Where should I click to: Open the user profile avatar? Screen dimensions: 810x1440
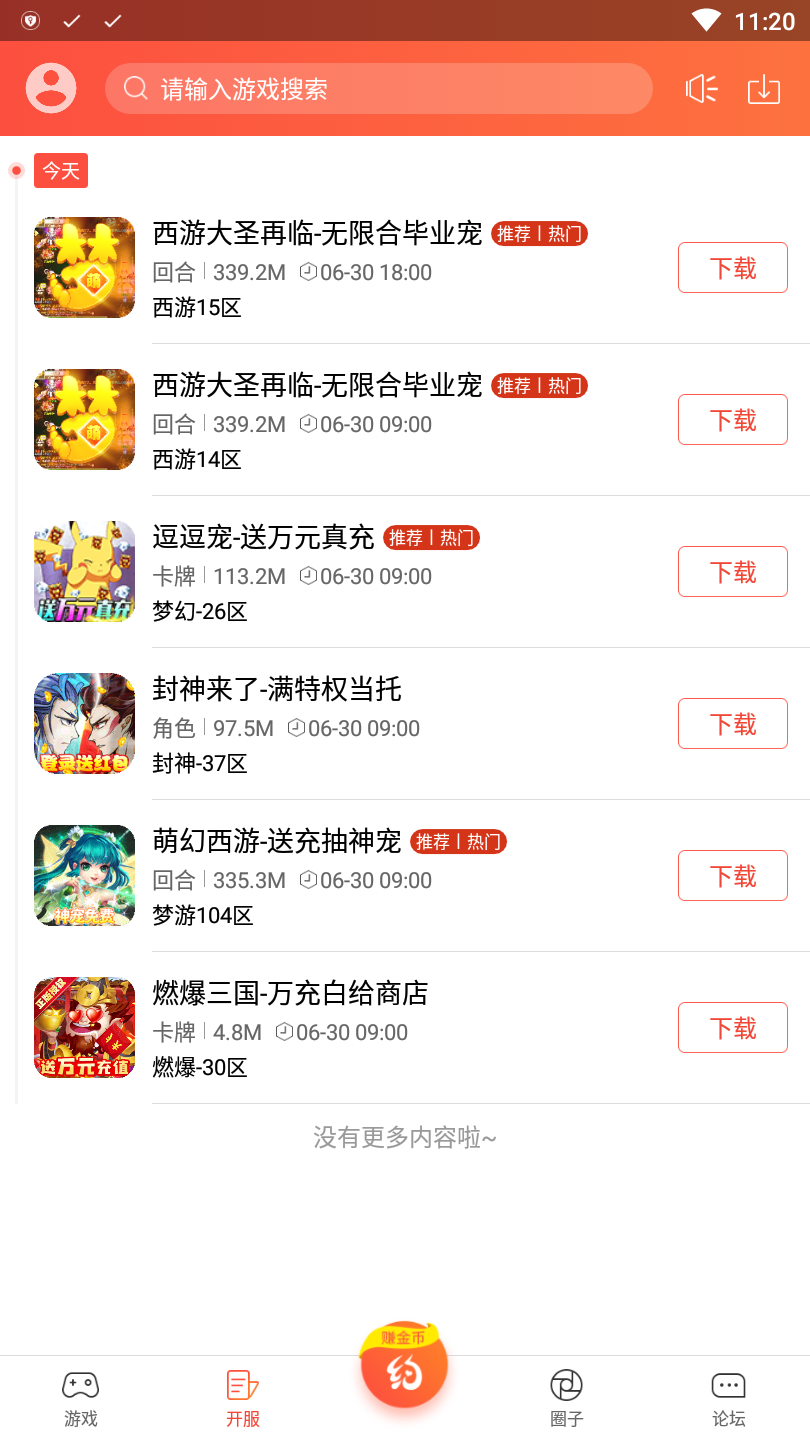coord(51,88)
